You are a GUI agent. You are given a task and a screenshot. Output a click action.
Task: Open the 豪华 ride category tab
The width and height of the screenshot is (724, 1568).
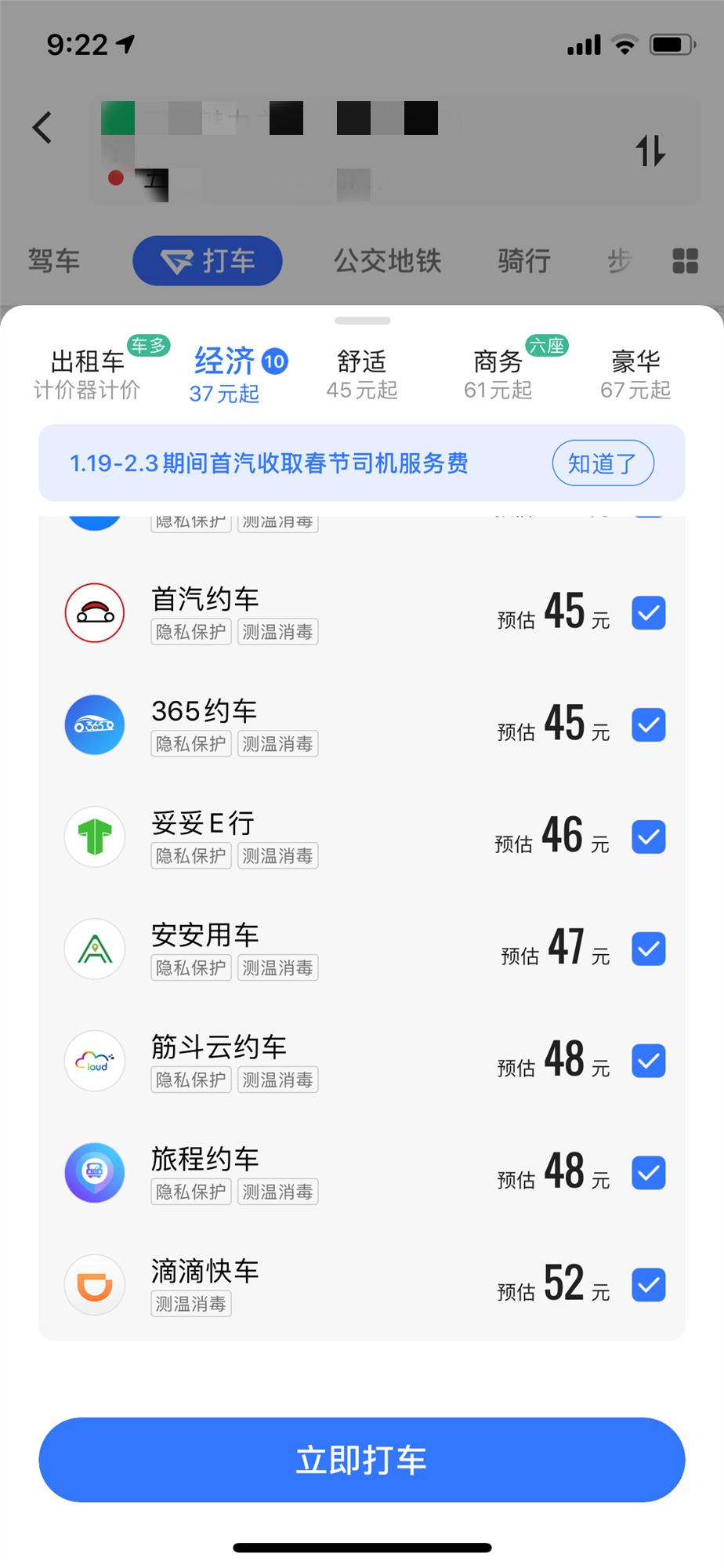tap(635, 372)
